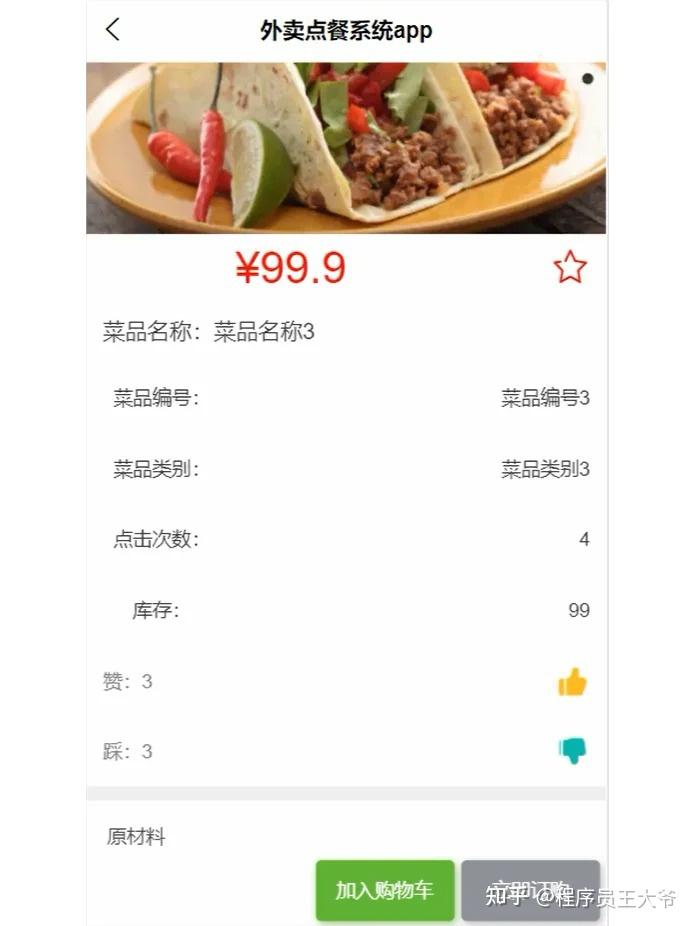Dislike the dish with the thumbs-down icon
Image resolution: width=694 pixels, height=926 pixels.
coord(572,751)
